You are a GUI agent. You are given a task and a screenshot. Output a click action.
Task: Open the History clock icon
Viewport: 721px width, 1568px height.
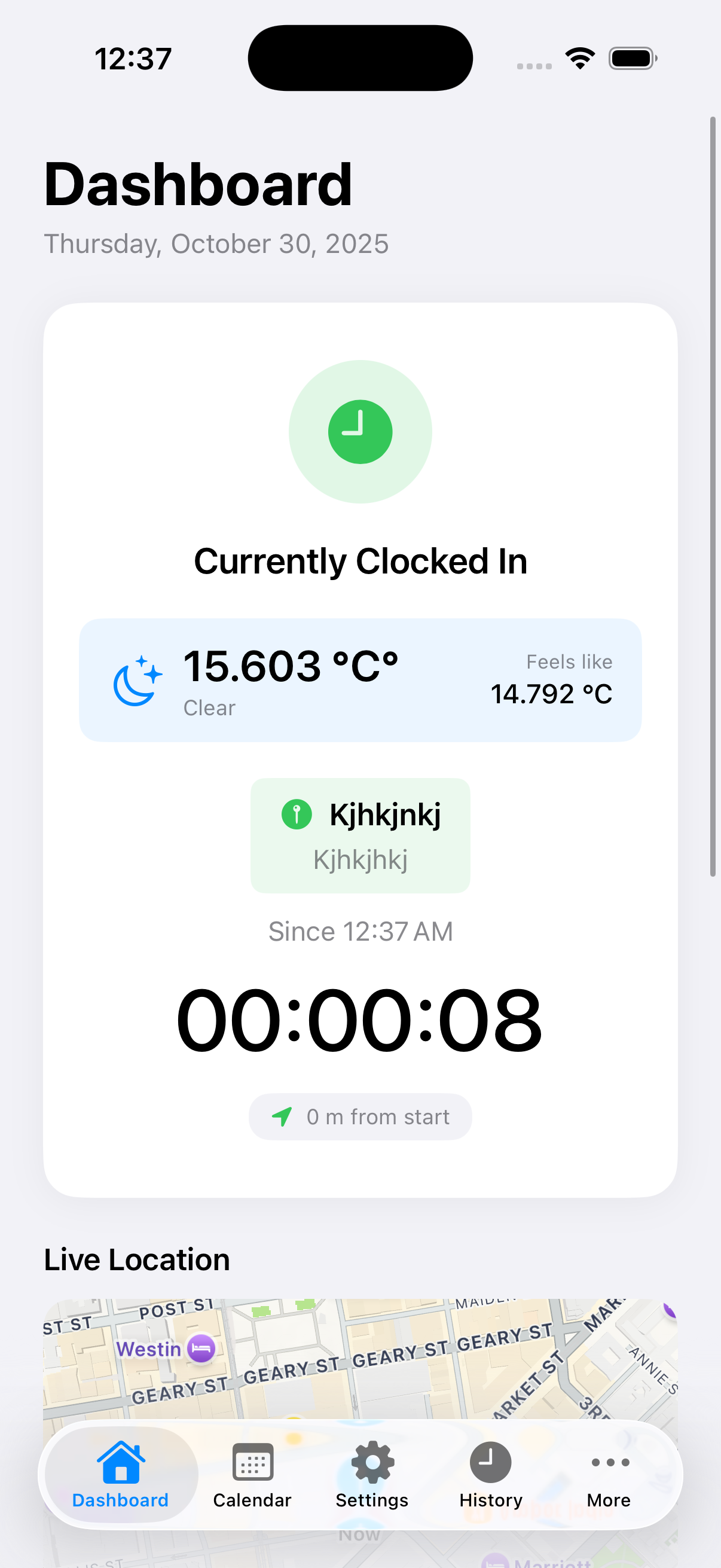pos(490,1463)
